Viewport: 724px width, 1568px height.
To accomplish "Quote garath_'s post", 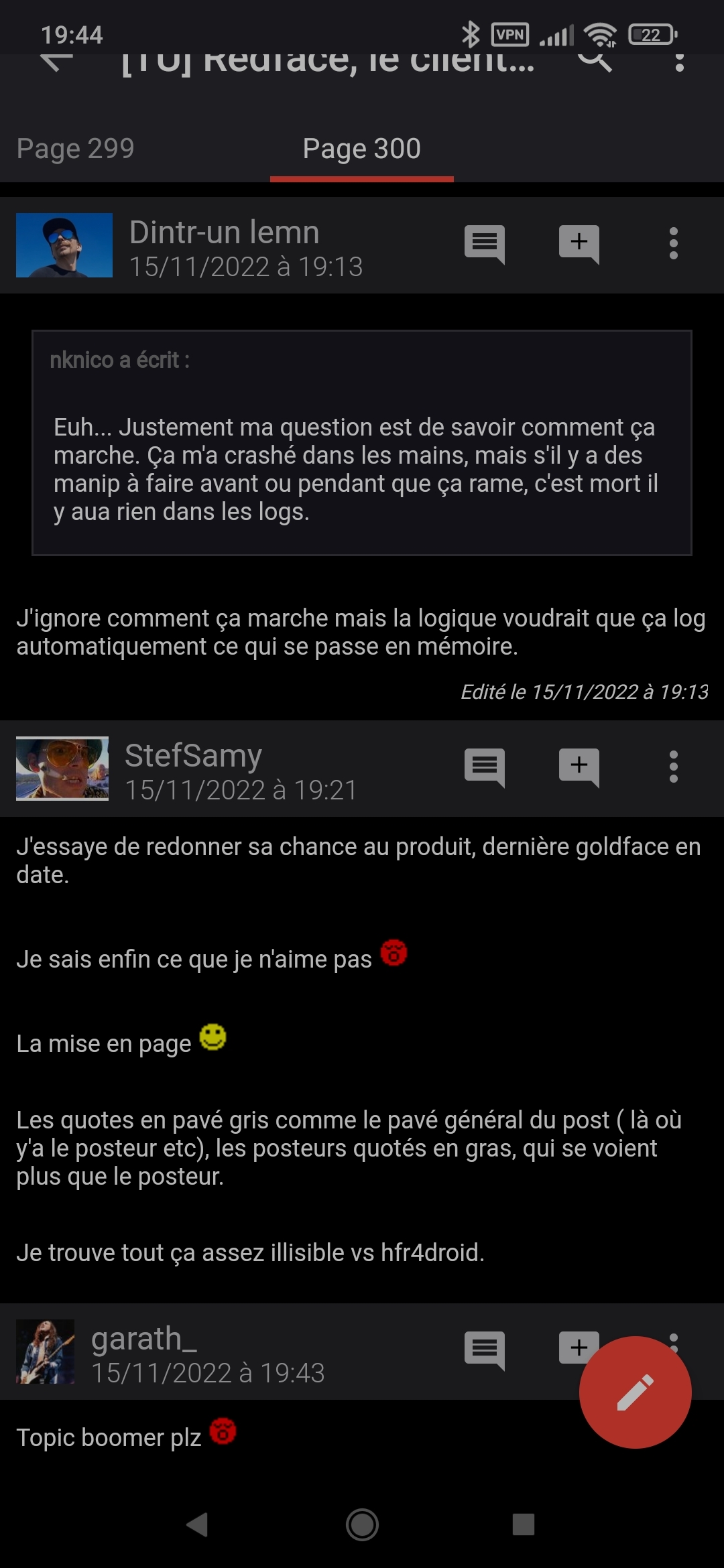I will (484, 1350).
